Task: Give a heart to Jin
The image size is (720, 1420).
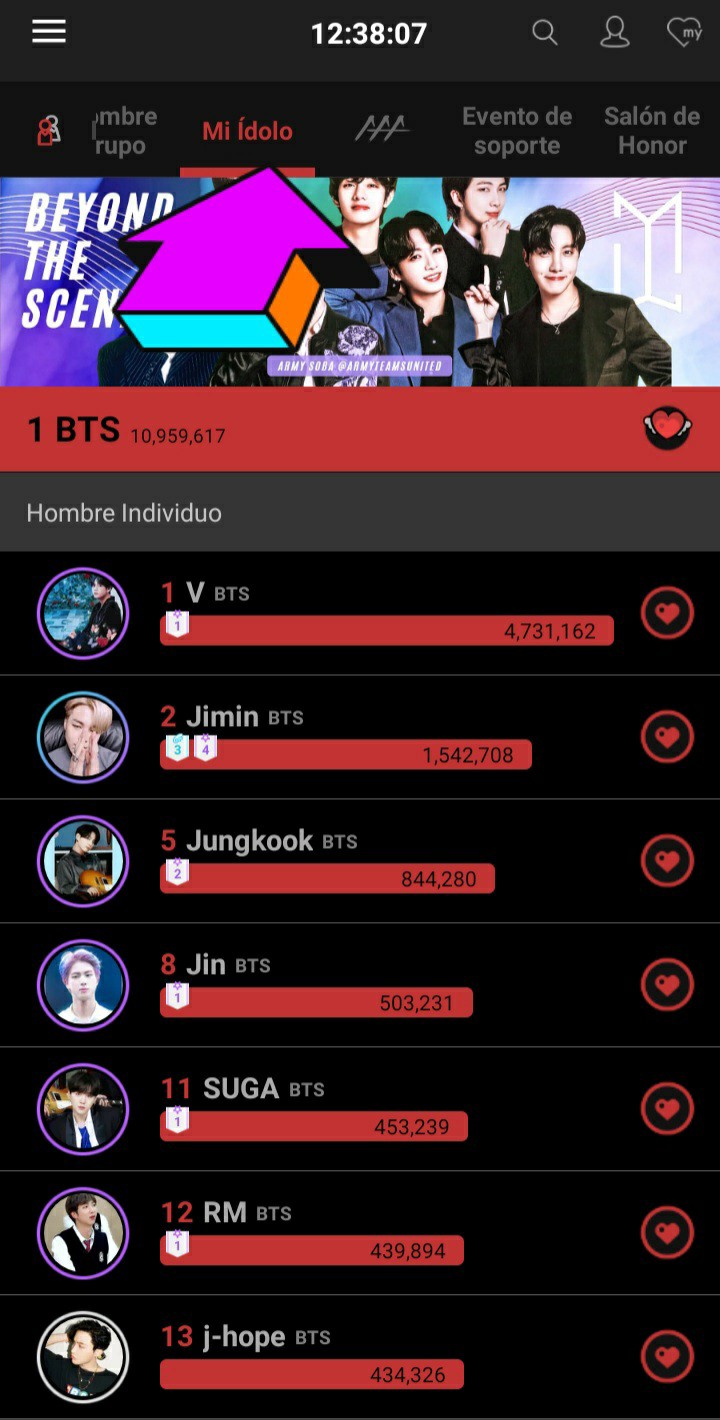Action: tap(667, 985)
